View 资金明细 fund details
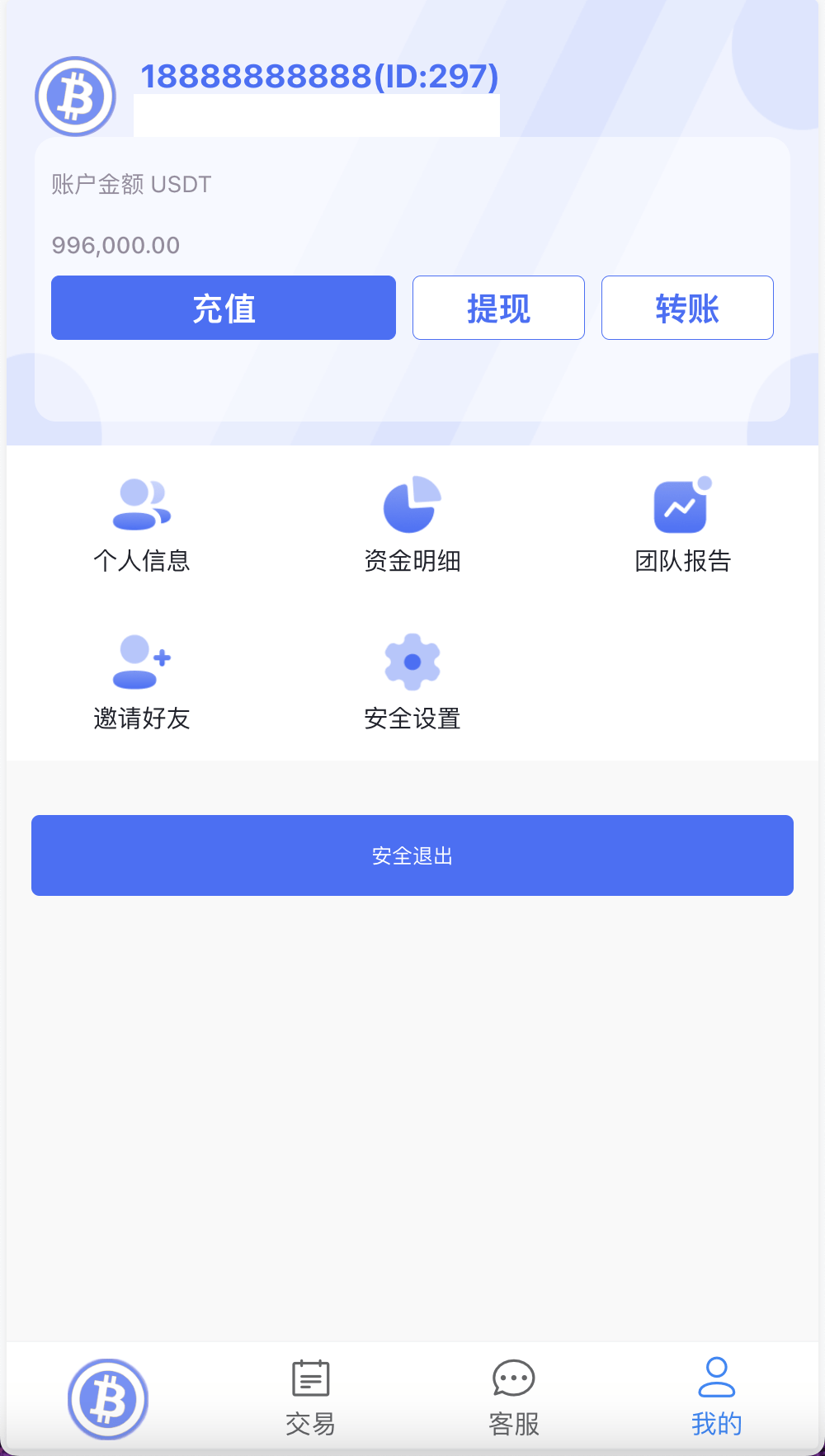The width and height of the screenshot is (825, 1456). coord(412,524)
